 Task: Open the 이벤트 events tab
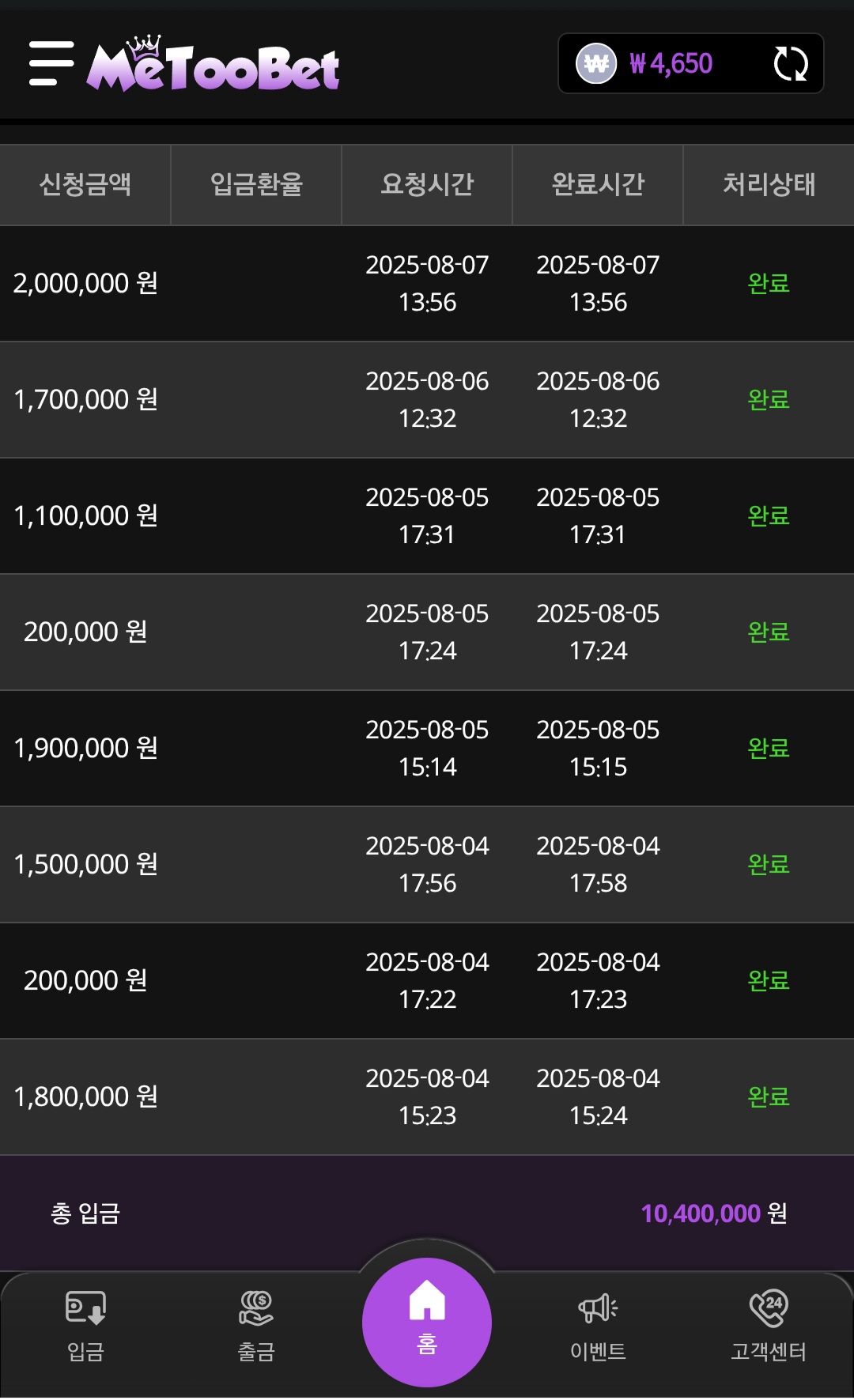(x=598, y=1326)
